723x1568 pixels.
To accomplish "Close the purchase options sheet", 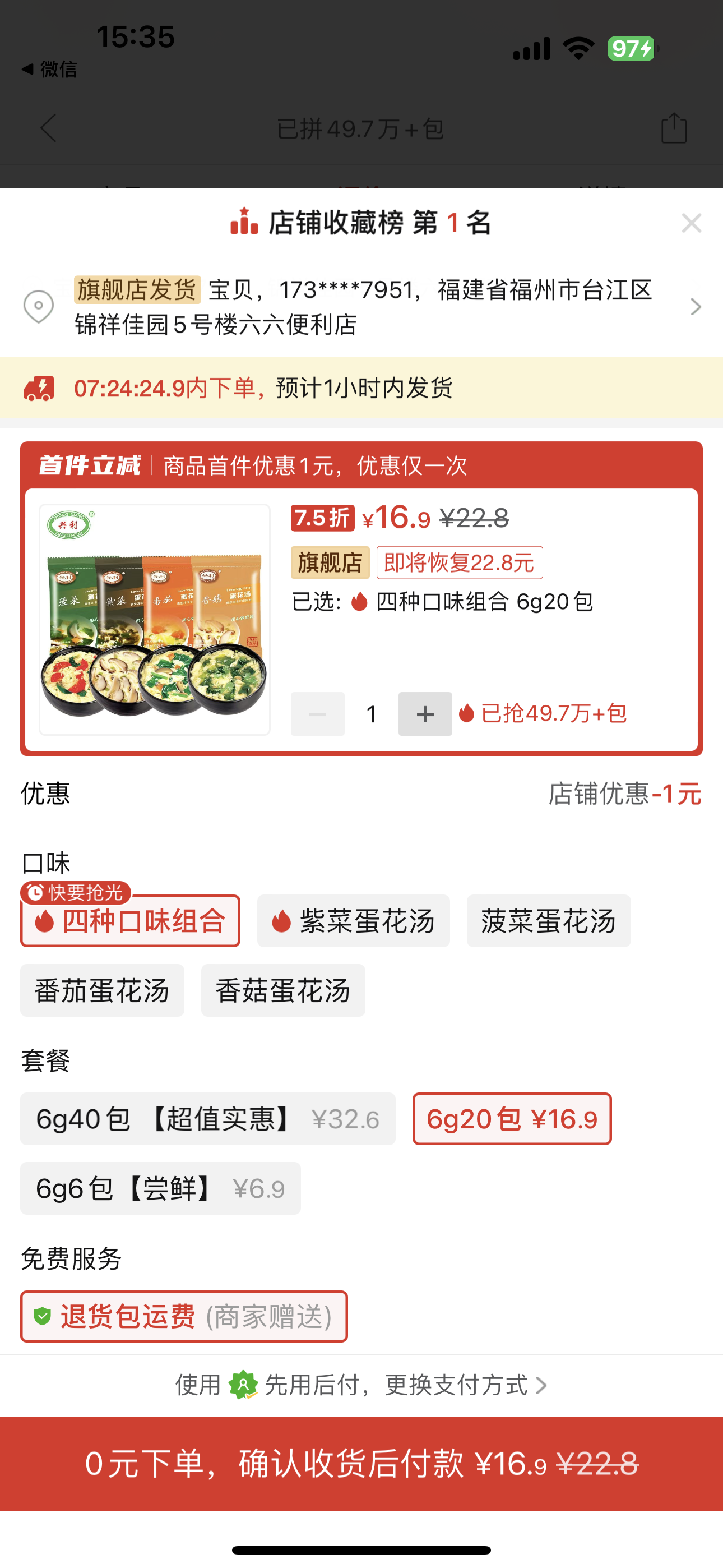I will 692,223.
